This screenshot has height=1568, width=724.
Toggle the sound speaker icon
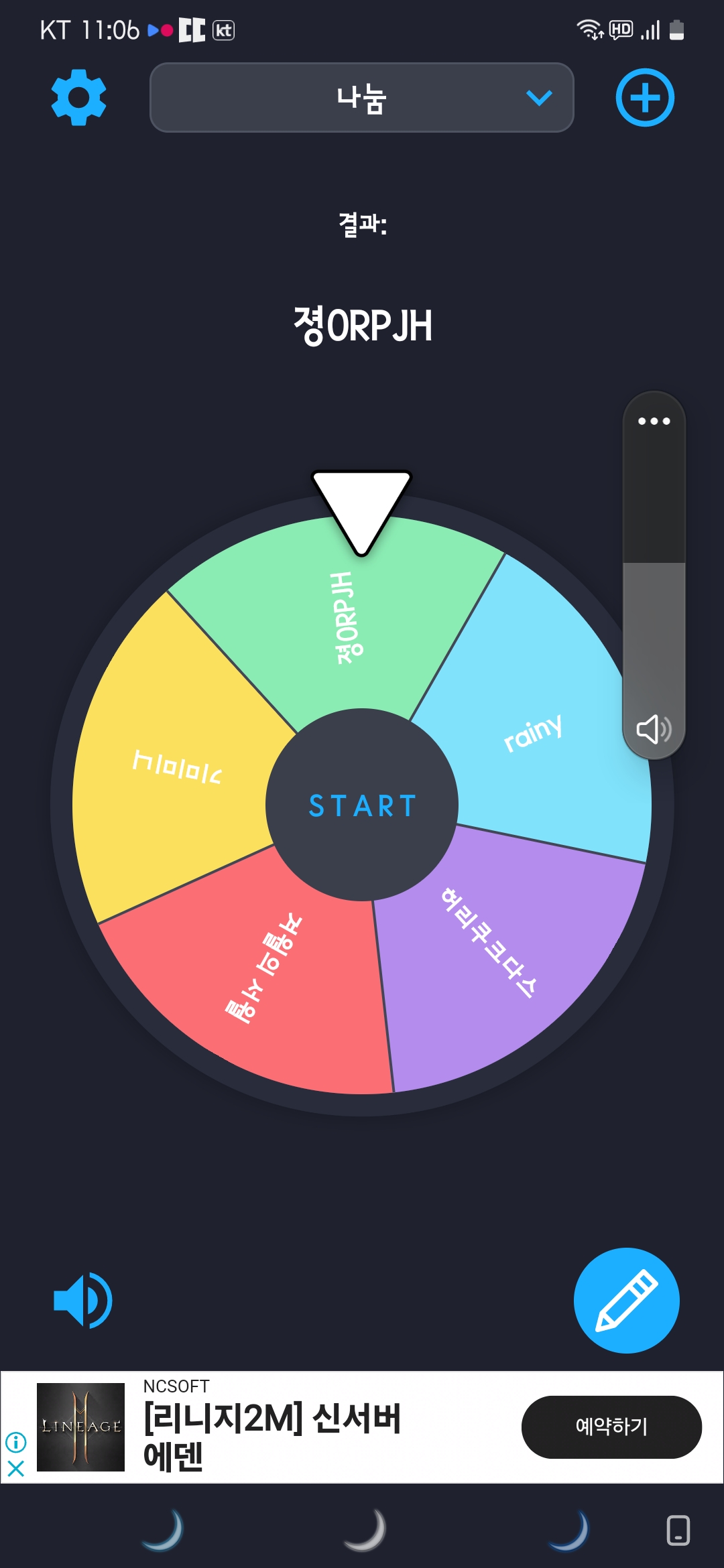pos(83,1300)
